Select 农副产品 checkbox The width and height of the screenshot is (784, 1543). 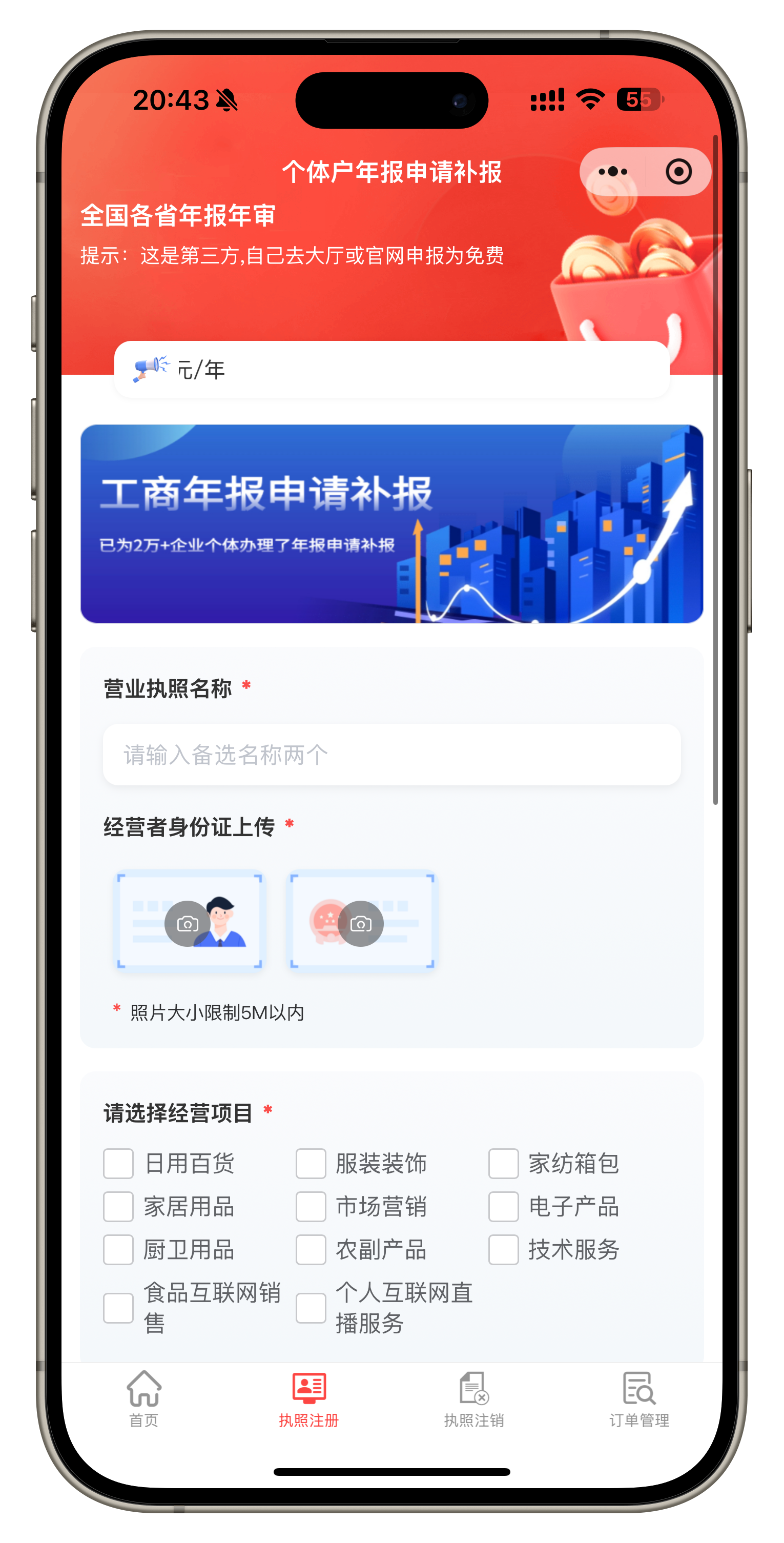coord(311,1249)
